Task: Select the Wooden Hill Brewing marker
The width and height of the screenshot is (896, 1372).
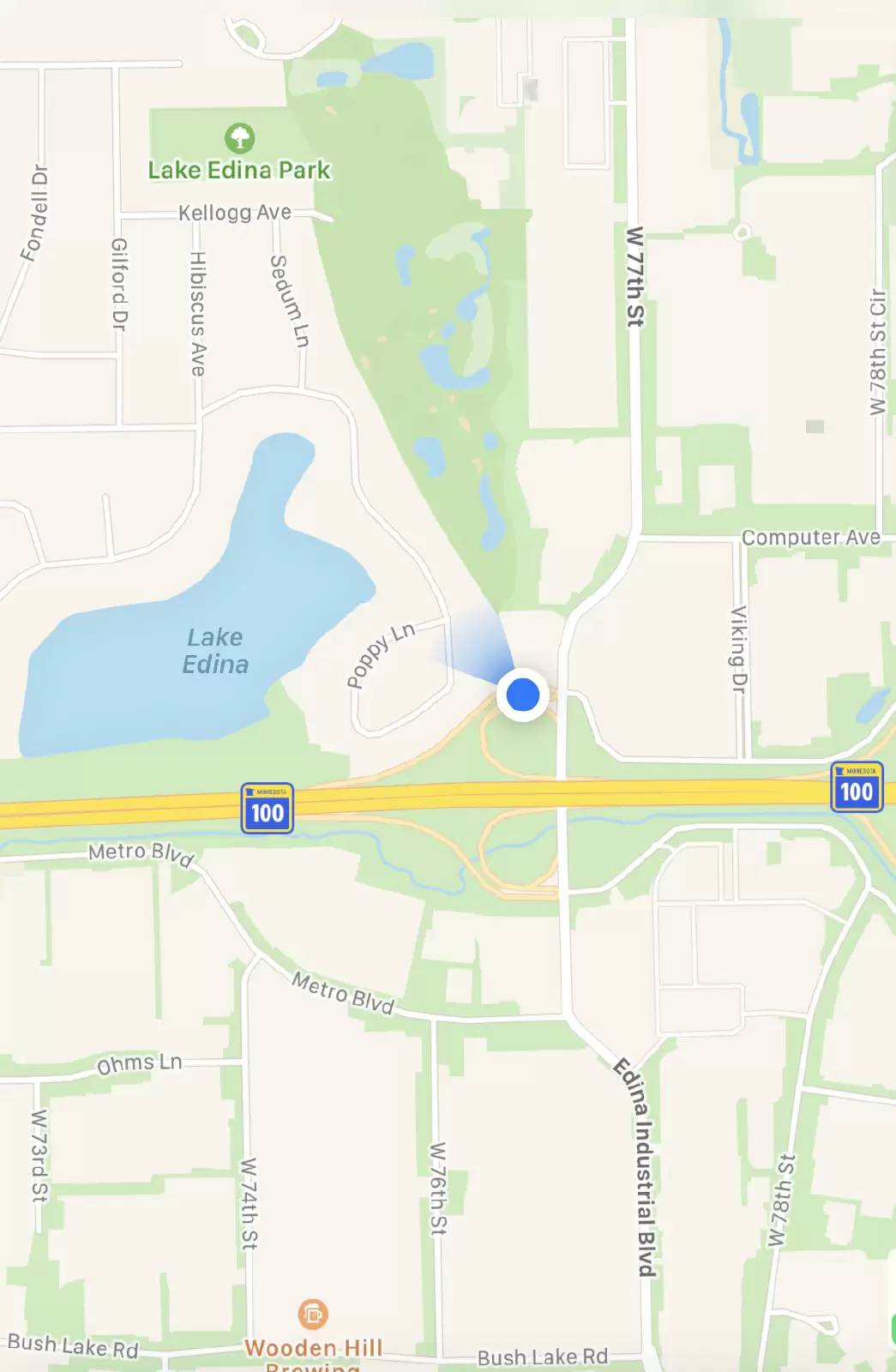Action: [x=313, y=1314]
